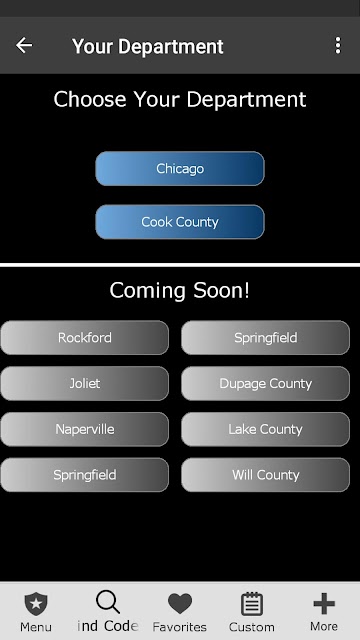The height and width of the screenshot is (640, 360).
Task: Tap the Dupage County button
Action: [x=266, y=383]
